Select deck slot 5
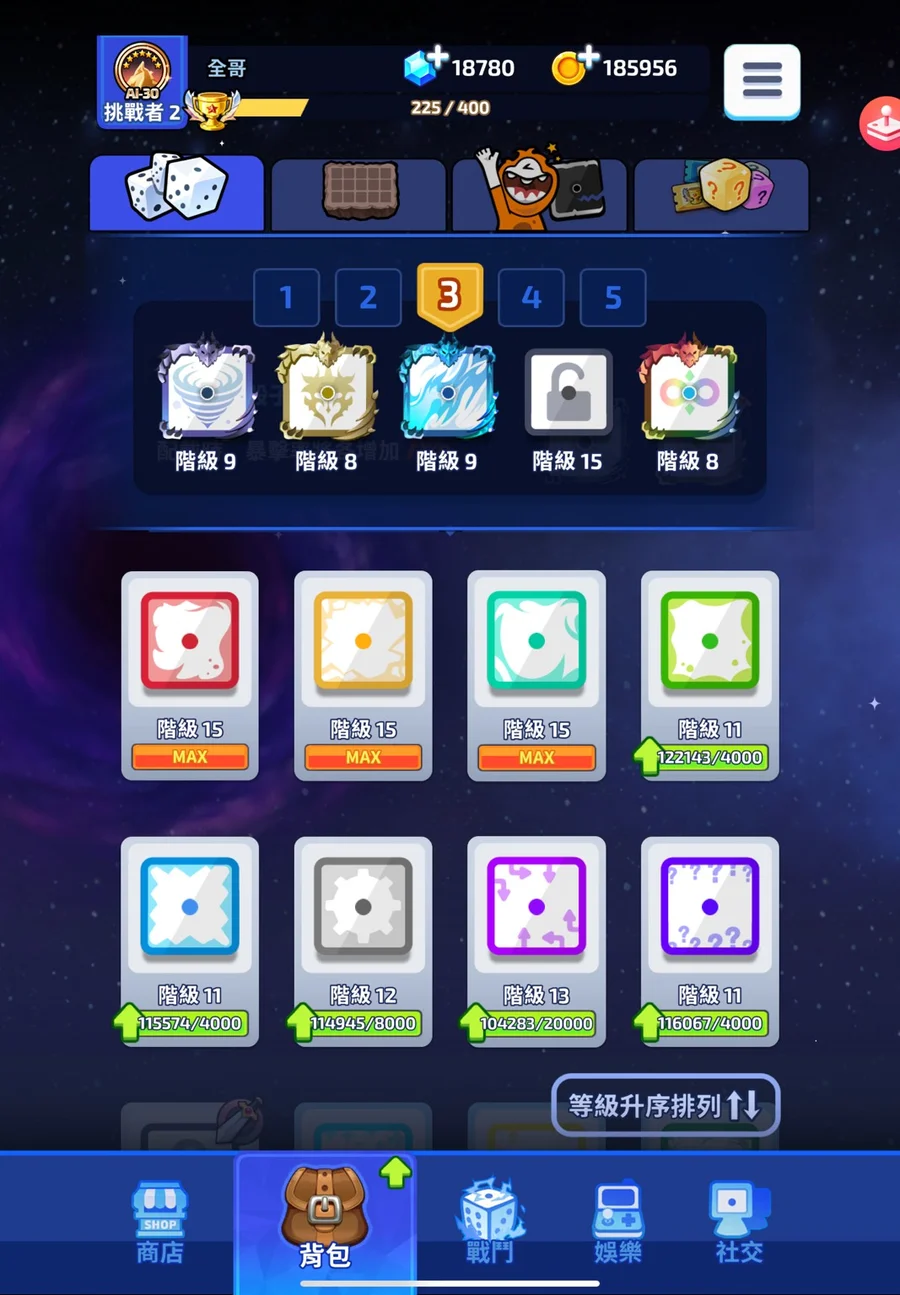Image resolution: width=900 pixels, height=1295 pixels. (613, 298)
